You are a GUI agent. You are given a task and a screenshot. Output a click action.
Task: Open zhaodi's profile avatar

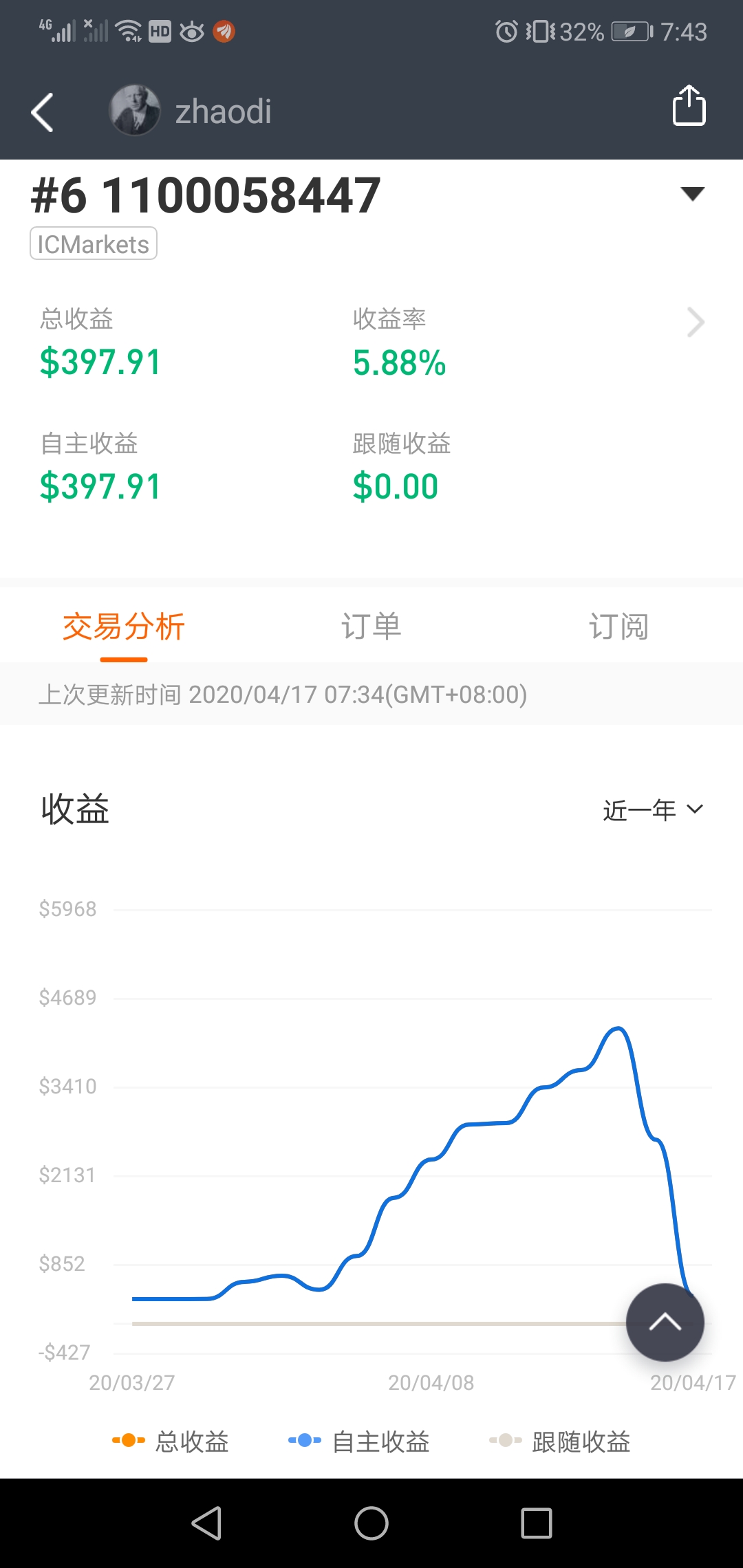[135, 110]
